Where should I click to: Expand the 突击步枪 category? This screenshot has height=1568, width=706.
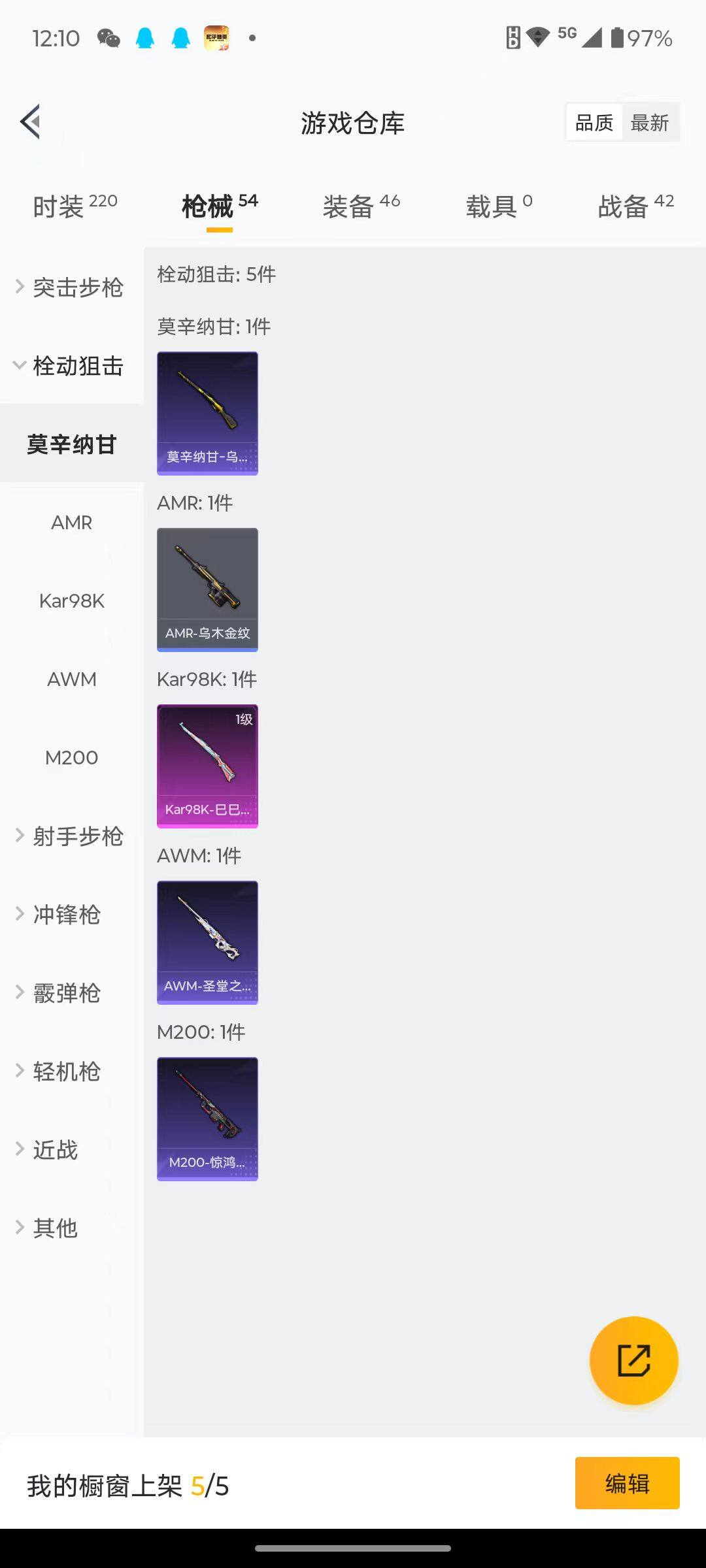71,287
